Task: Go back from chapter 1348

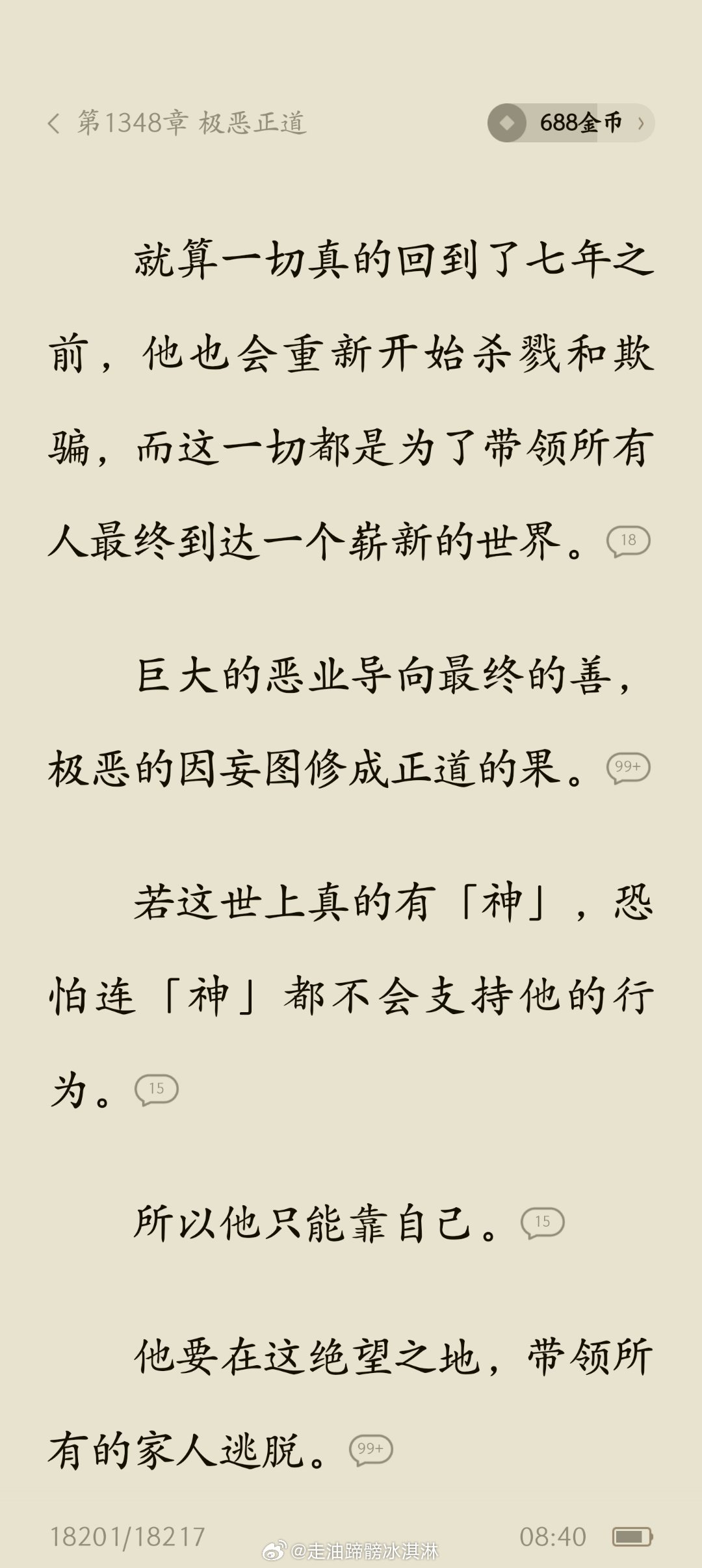Action: (54, 123)
